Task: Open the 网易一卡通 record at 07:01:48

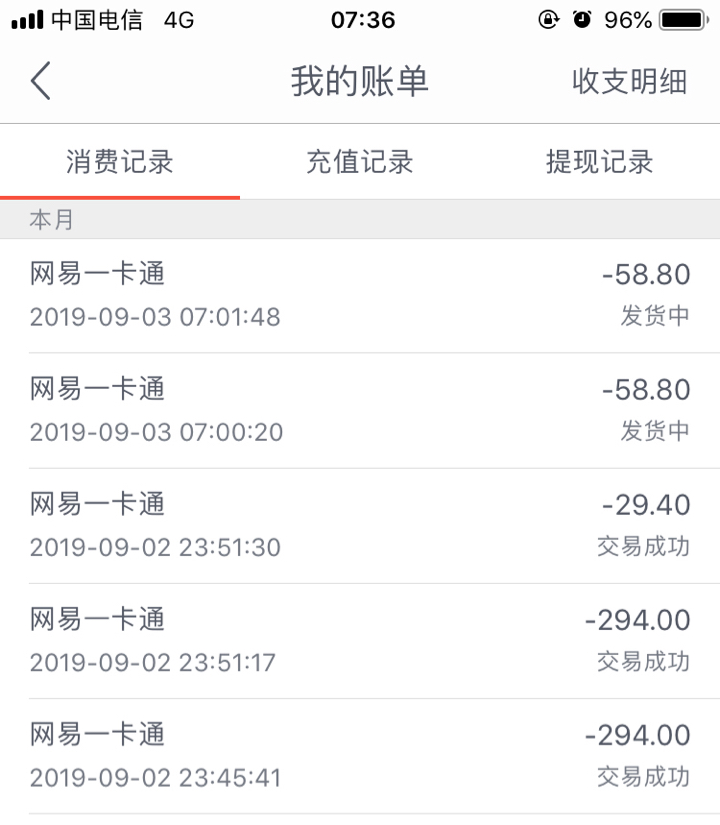Action: click(x=360, y=296)
